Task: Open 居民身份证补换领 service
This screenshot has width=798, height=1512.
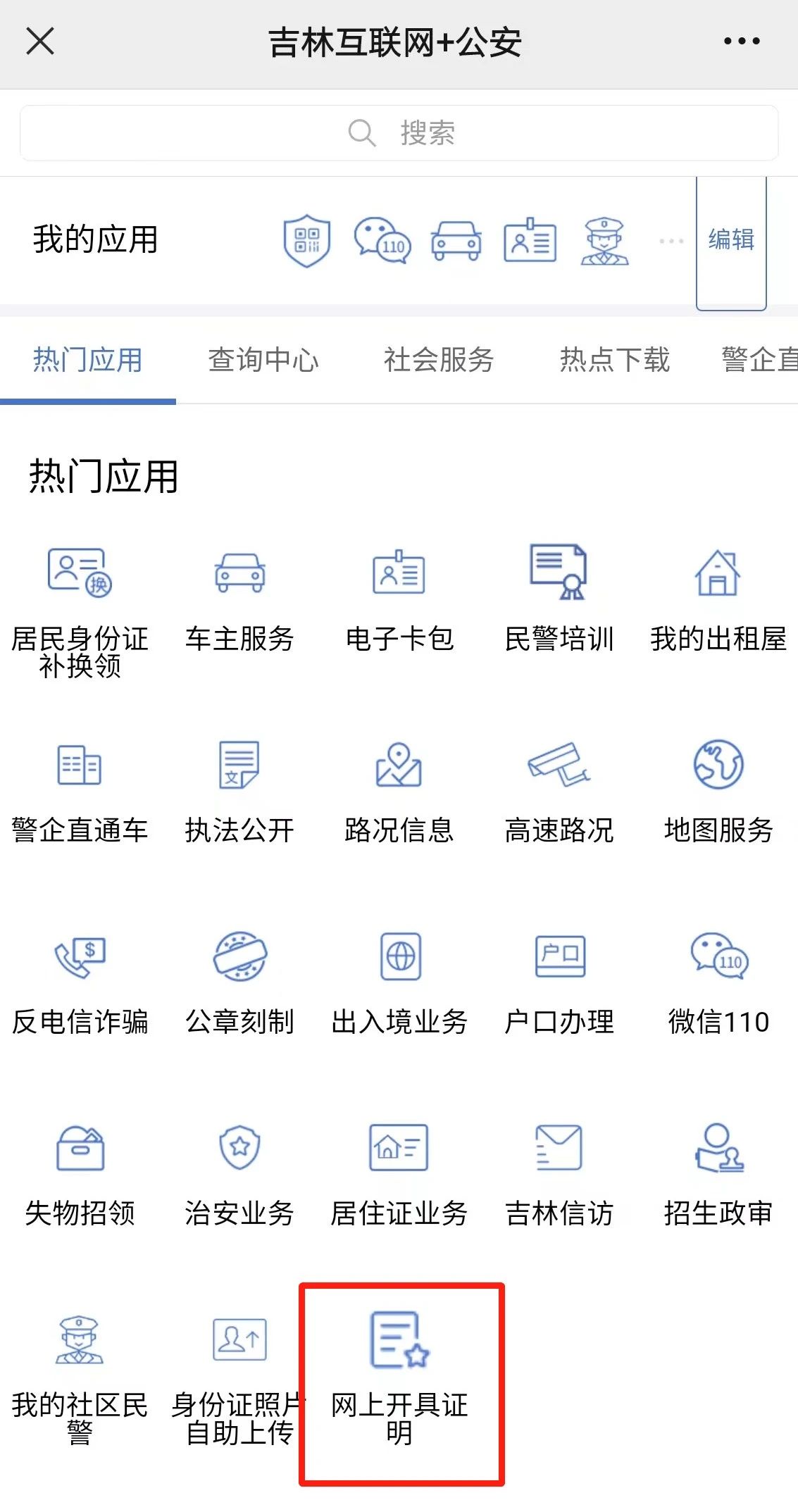Action: coord(80,611)
